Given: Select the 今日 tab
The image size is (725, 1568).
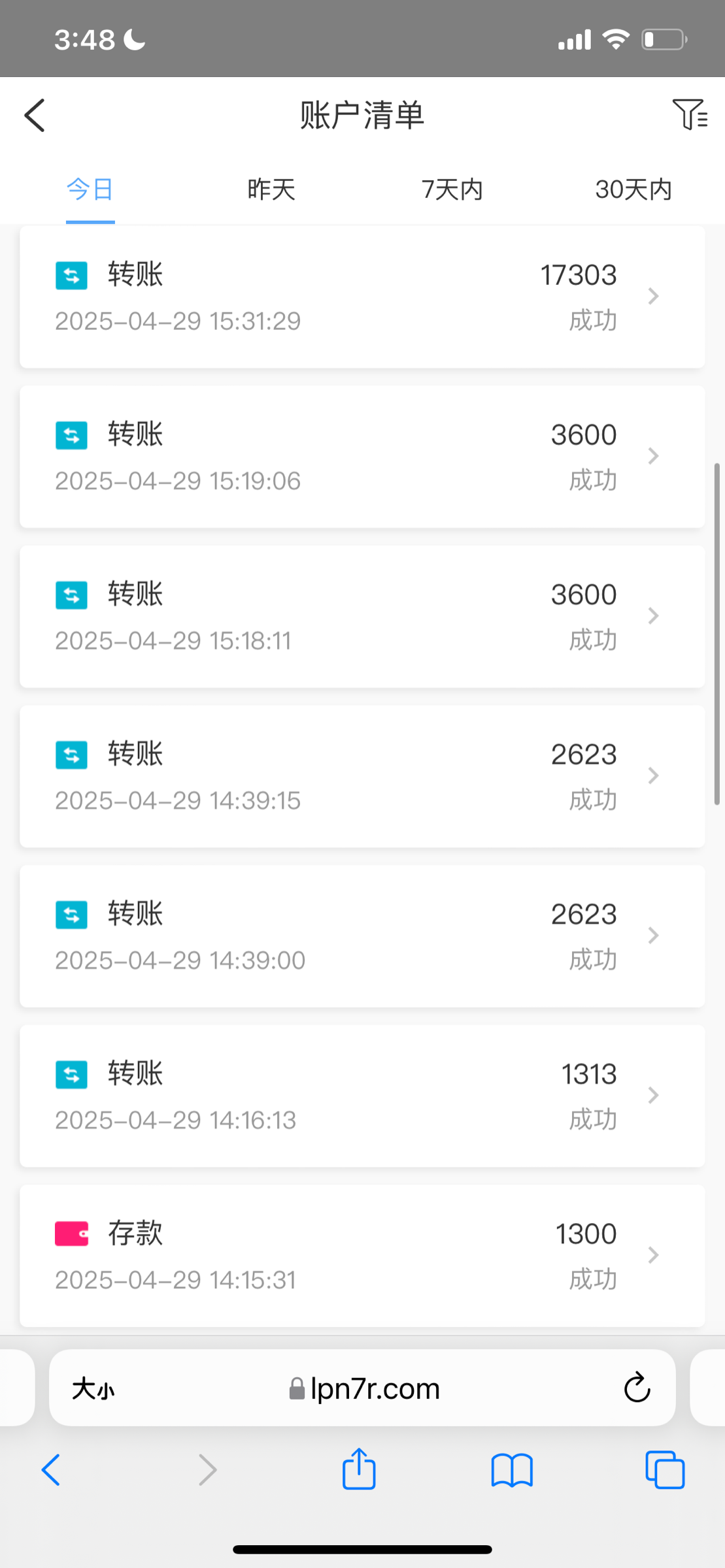Looking at the screenshot, I should [x=90, y=189].
